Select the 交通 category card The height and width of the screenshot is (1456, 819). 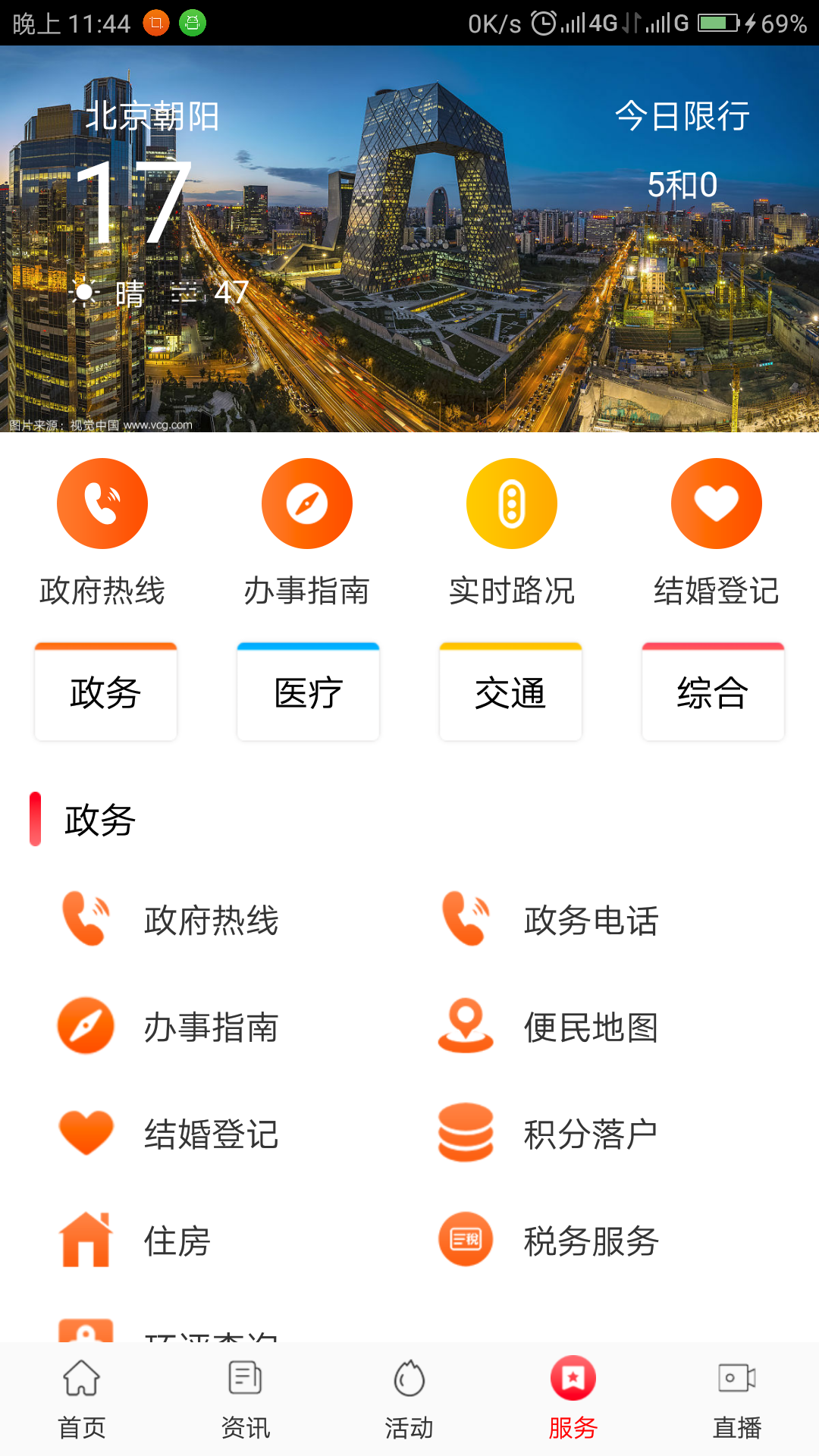tap(510, 692)
